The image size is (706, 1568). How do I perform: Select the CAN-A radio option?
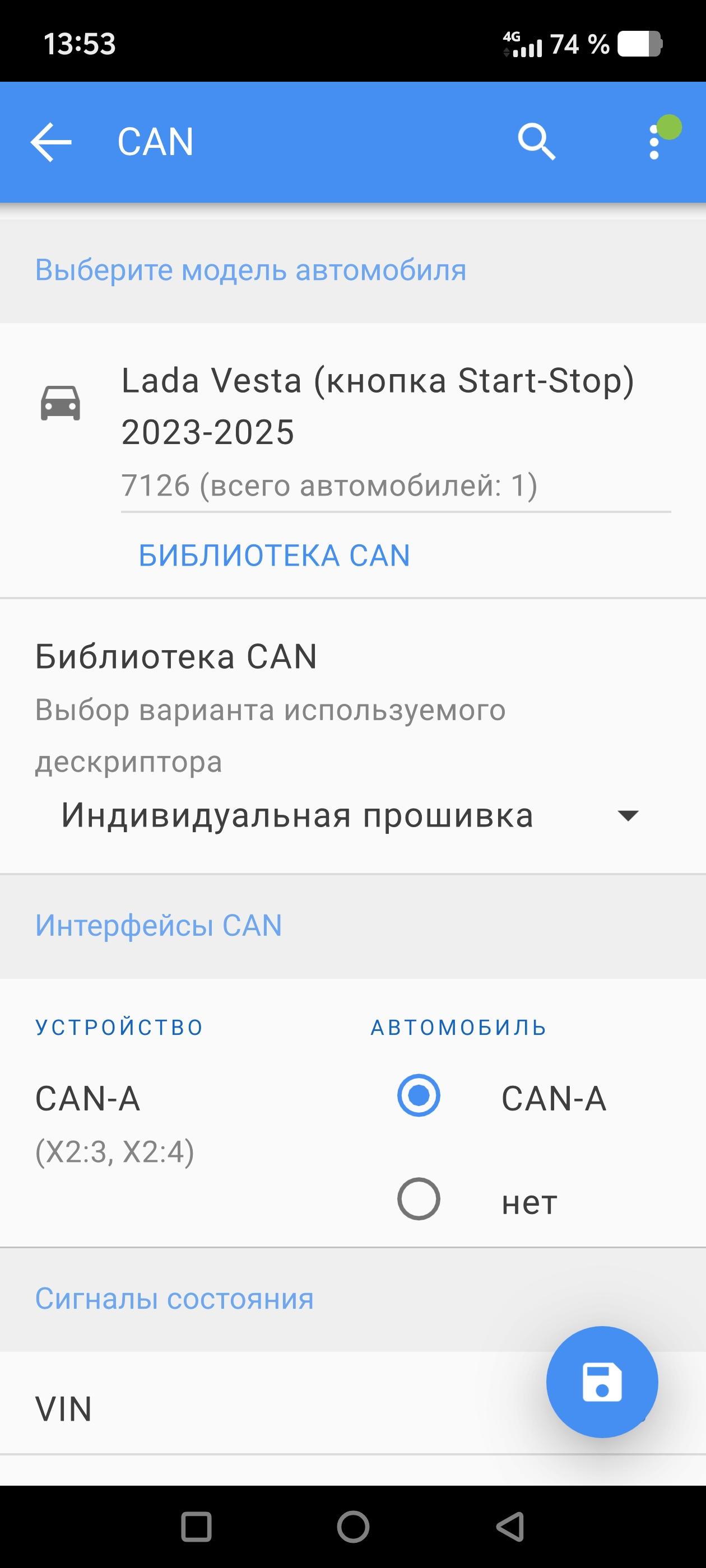[x=419, y=1096]
